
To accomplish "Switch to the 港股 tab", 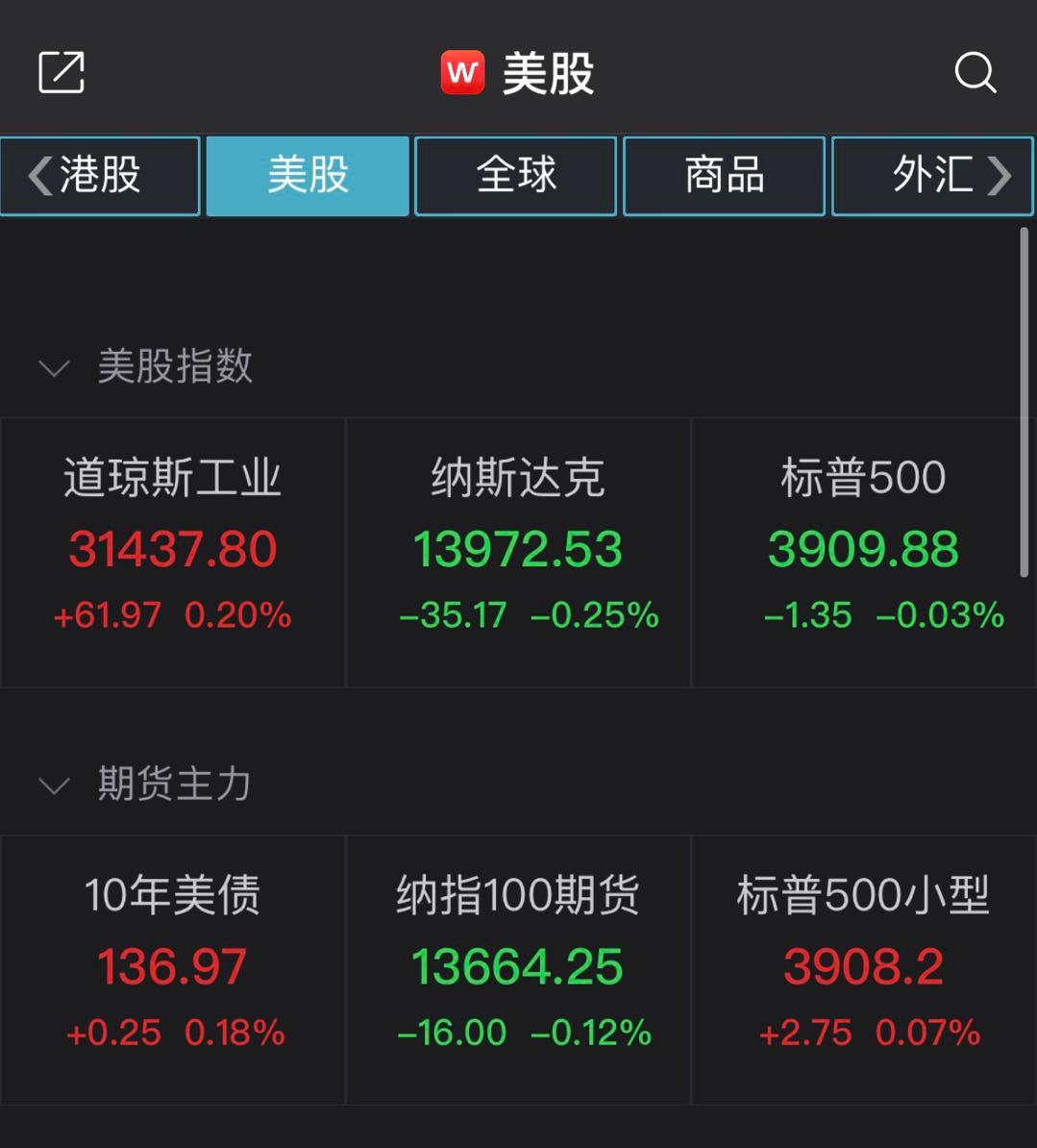I will point(100,175).
